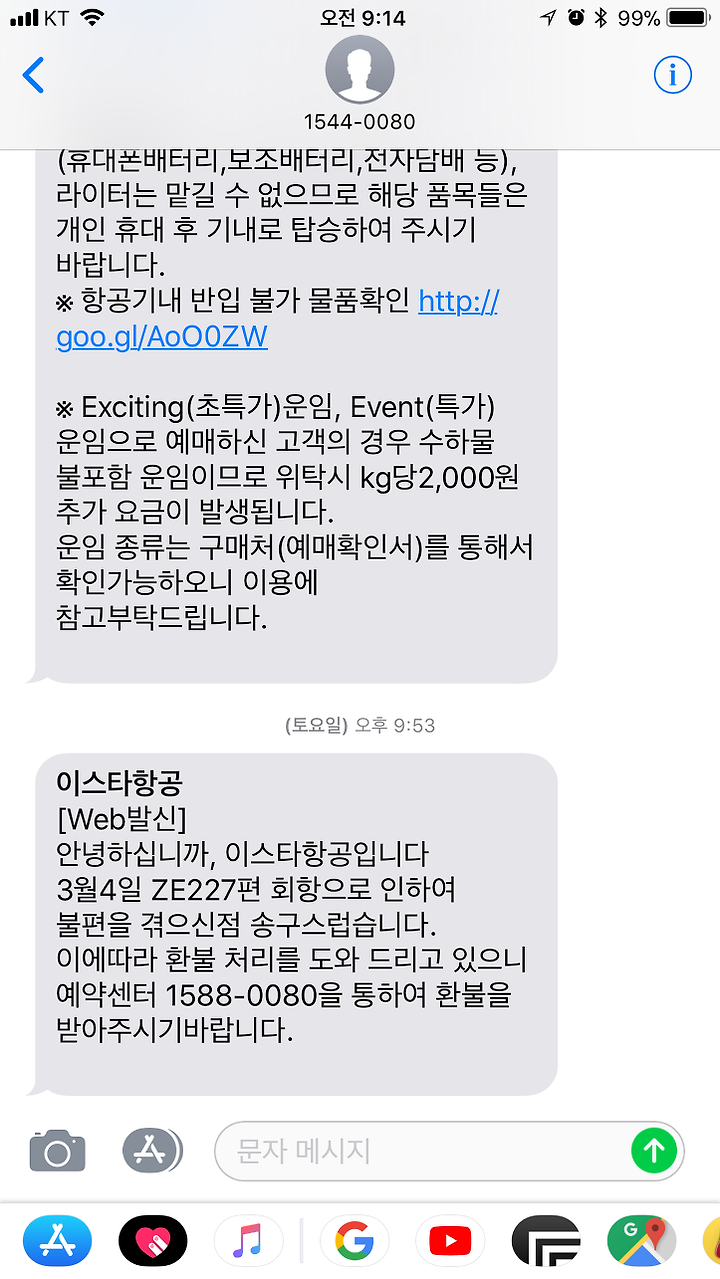Open the info details button
720x1279 pixels.
tap(672, 74)
